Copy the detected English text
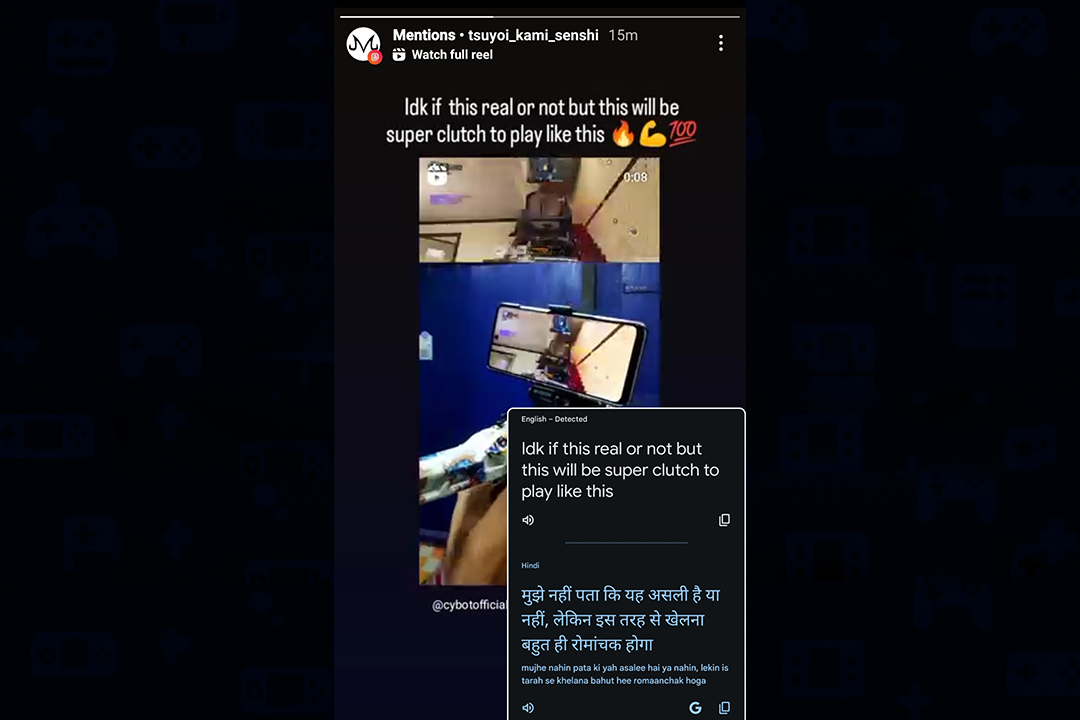 pyautogui.click(x=724, y=520)
